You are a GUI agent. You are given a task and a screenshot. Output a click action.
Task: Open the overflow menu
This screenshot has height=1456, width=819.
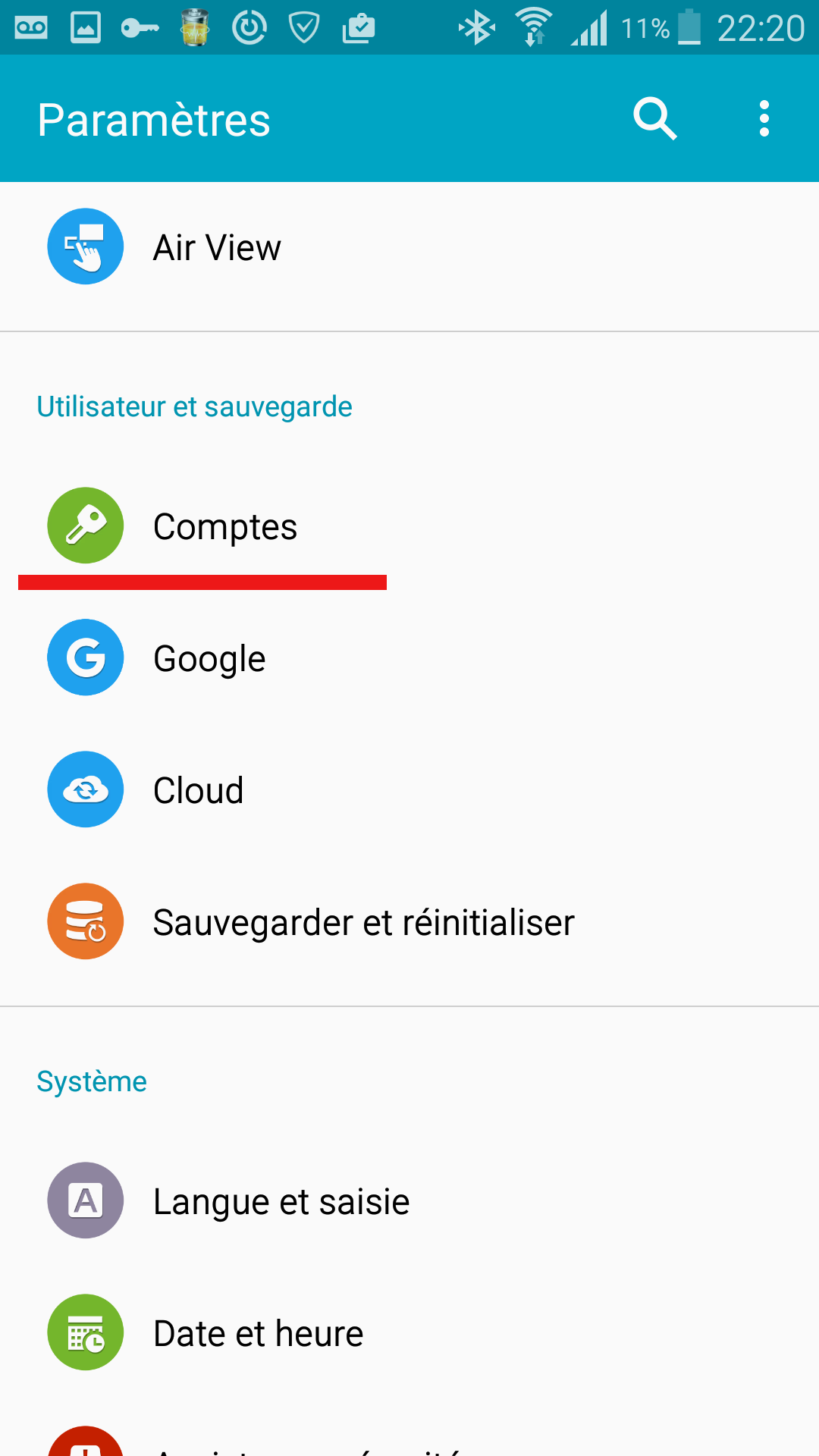pyautogui.click(x=764, y=119)
